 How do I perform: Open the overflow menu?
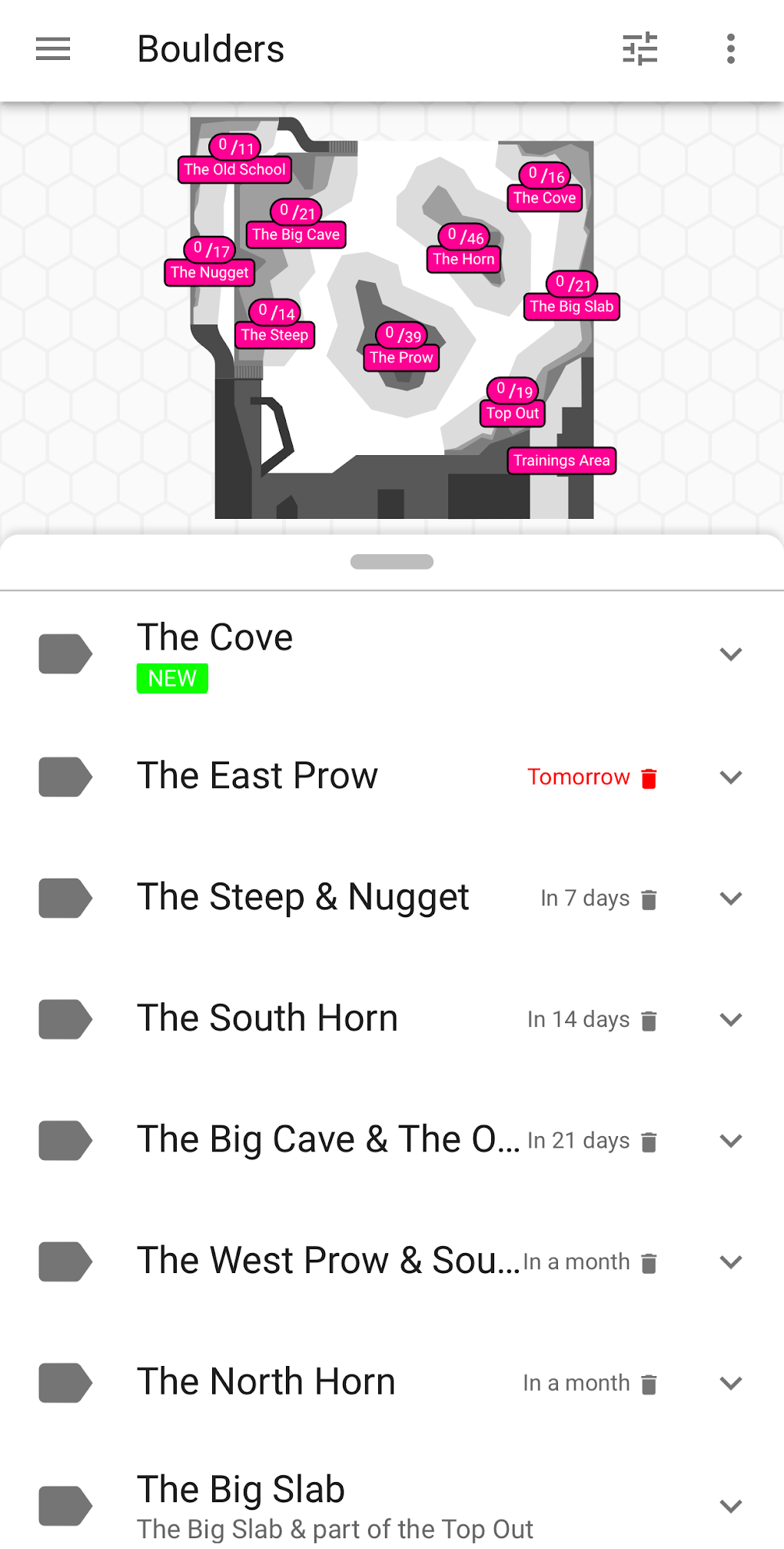(730, 49)
